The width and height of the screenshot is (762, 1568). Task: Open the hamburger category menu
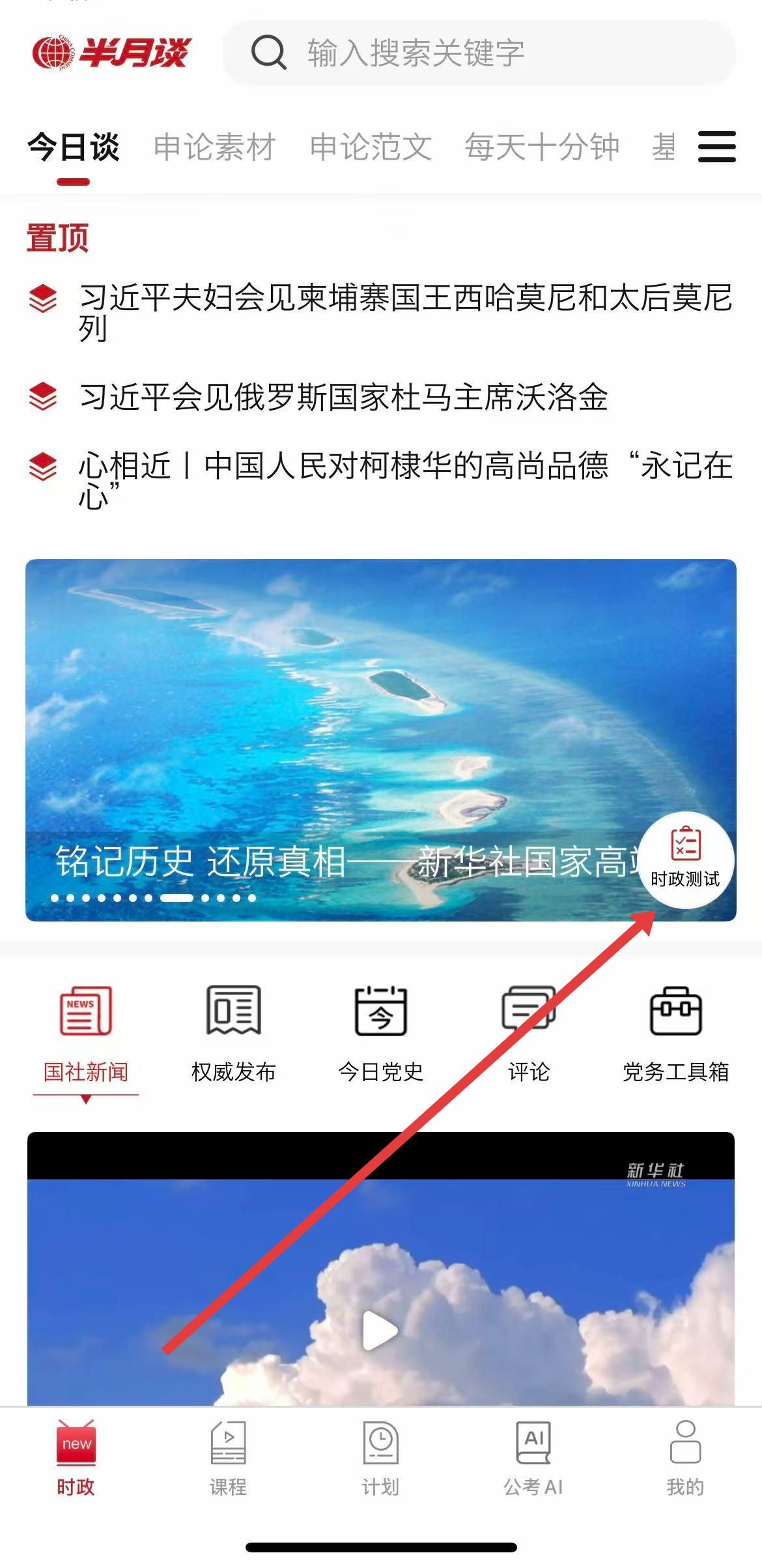[x=716, y=147]
